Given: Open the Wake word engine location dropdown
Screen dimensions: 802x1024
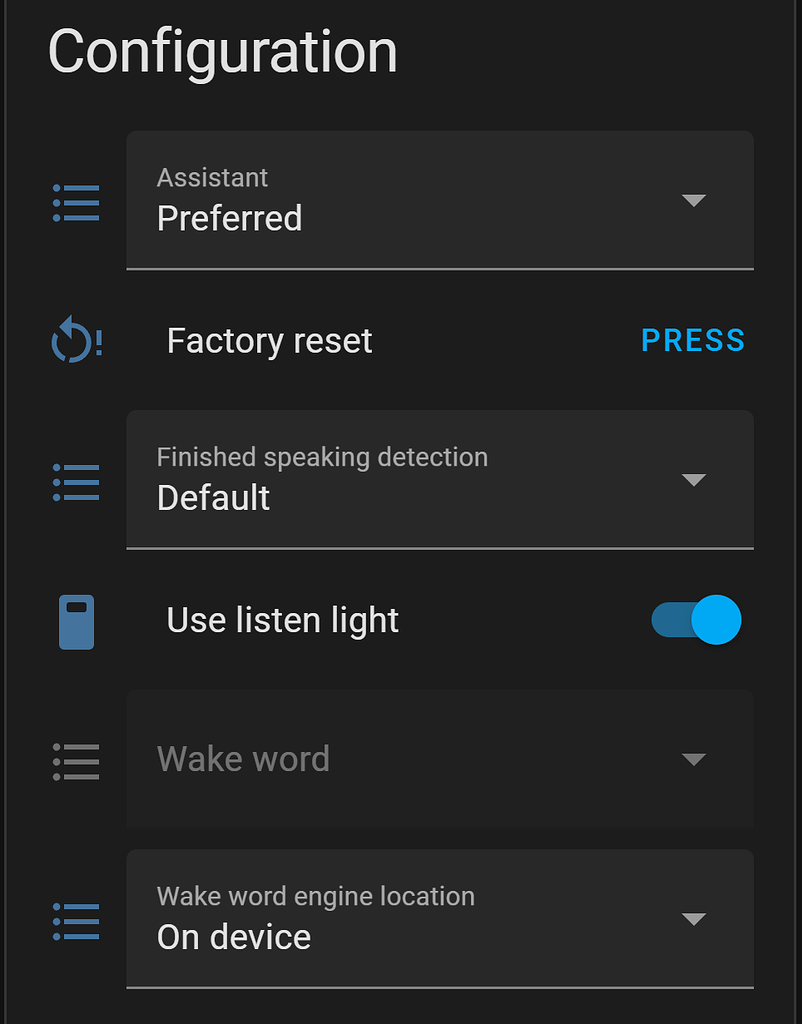Looking at the screenshot, I should point(439,919).
